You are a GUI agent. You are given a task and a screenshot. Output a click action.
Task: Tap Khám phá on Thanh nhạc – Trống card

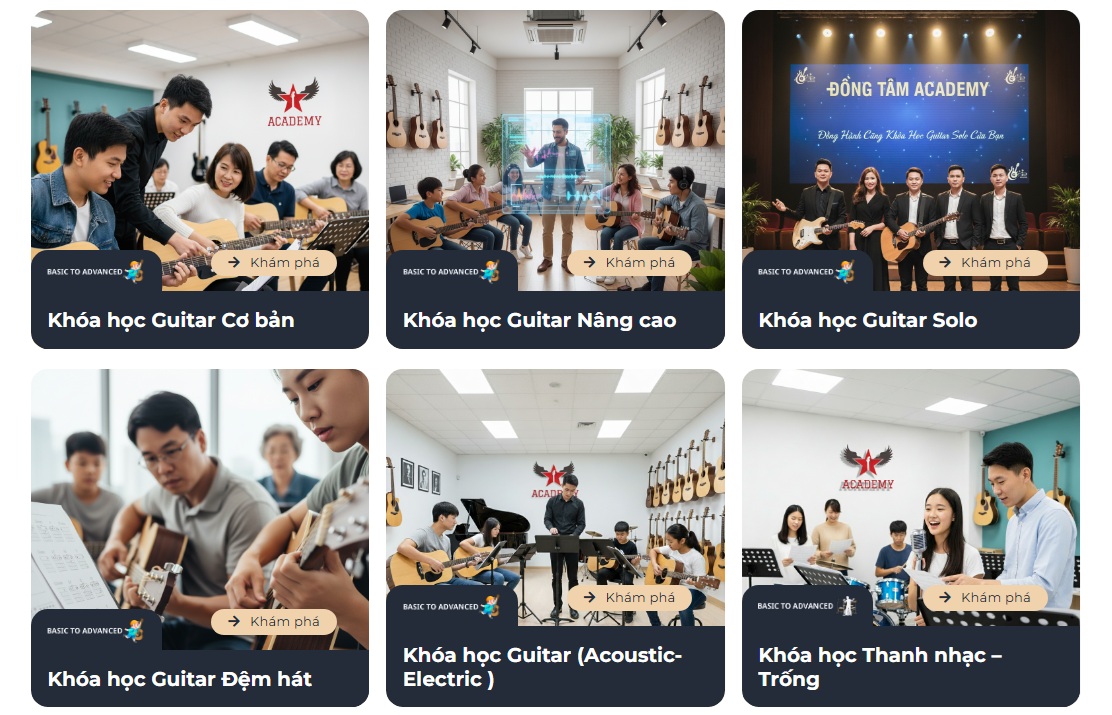[985, 598]
